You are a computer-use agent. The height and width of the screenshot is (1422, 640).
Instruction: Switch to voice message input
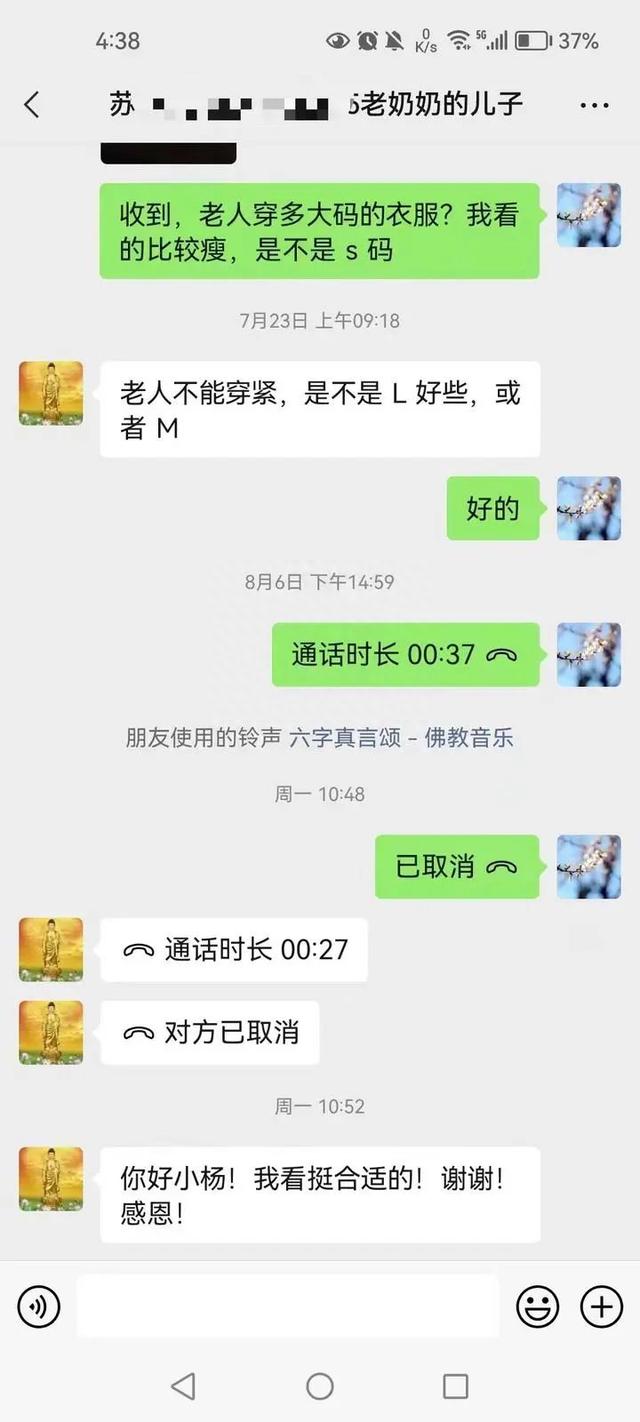39,1306
